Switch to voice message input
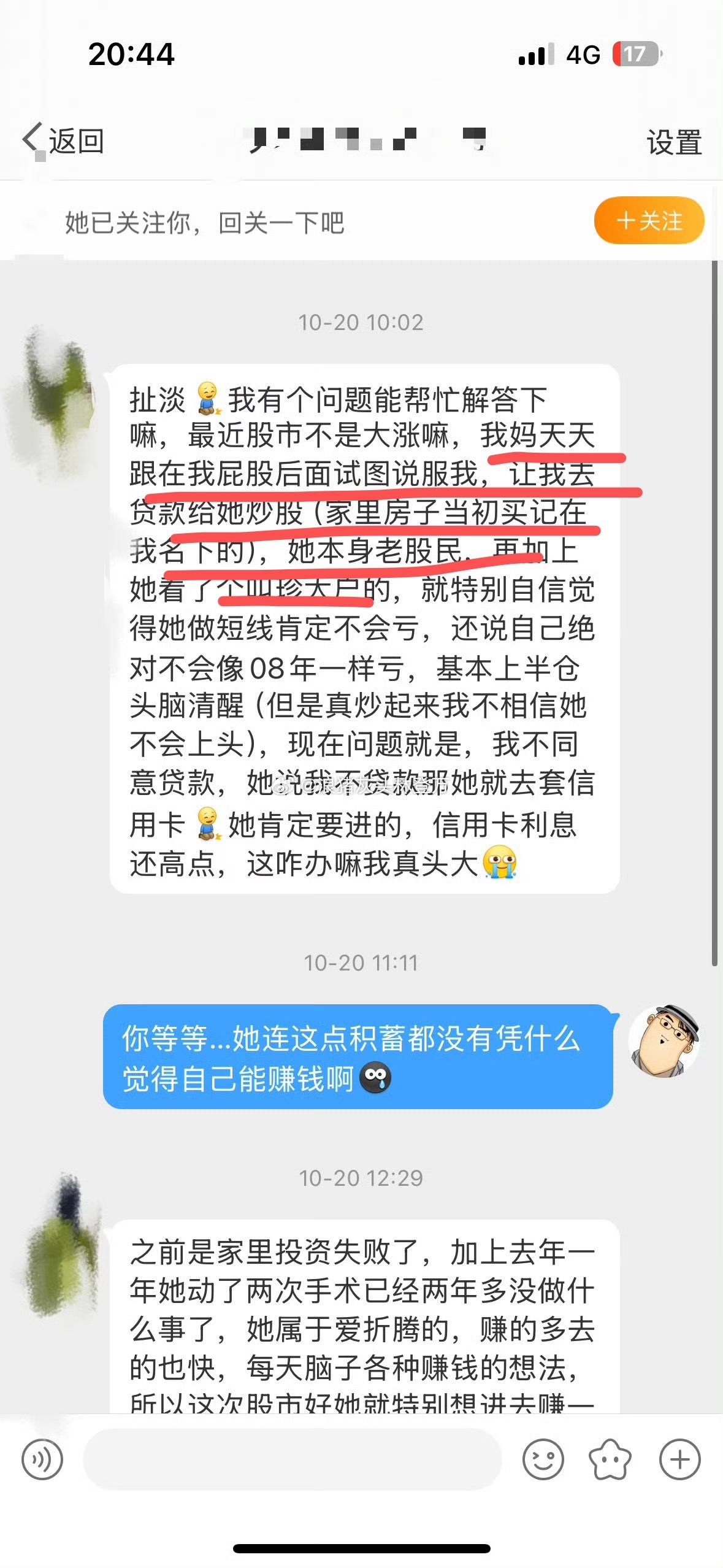The height and width of the screenshot is (1568, 723). (42, 1459)
